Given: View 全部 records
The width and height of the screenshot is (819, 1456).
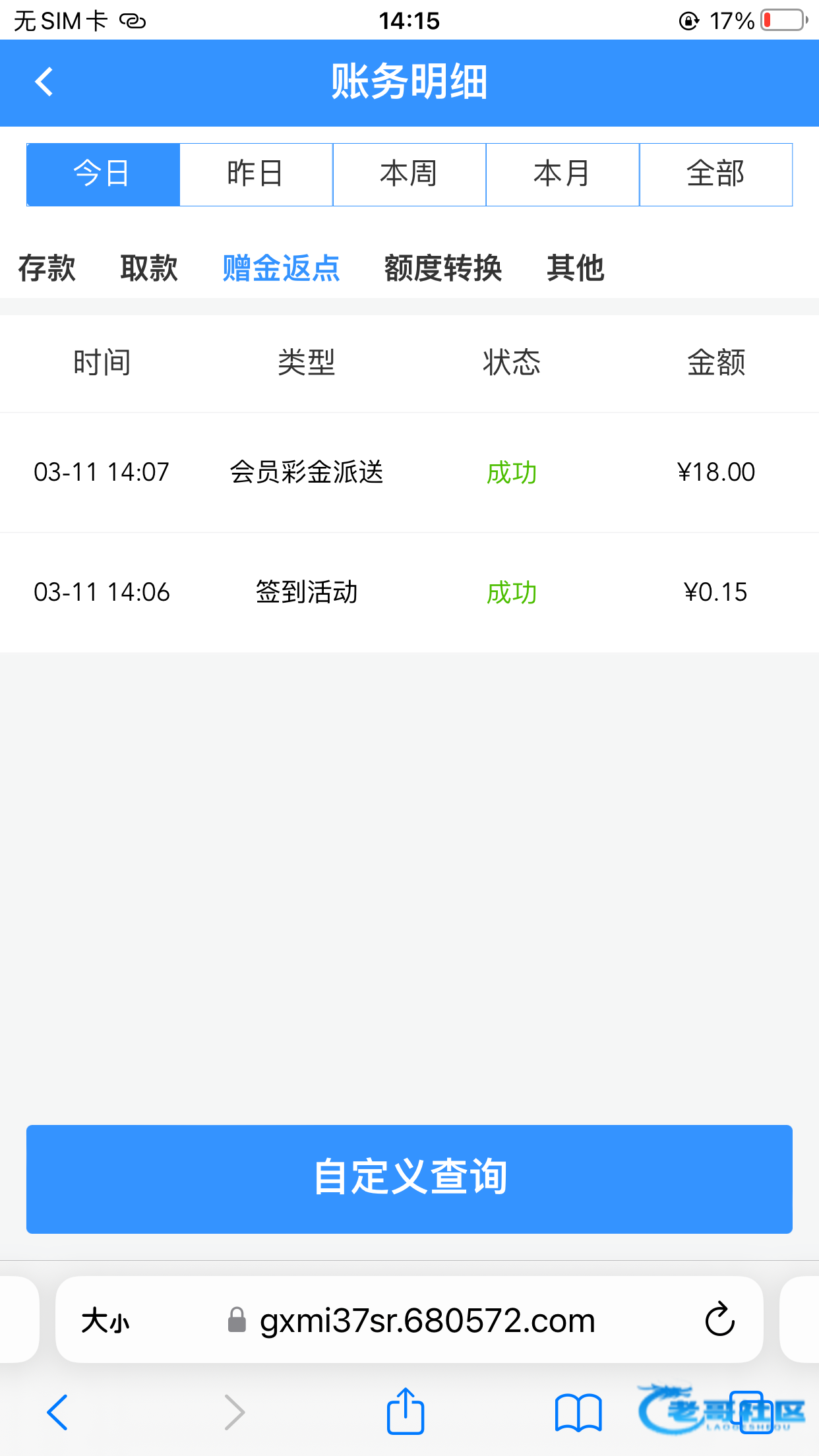Looking at the screenshot, I should click(715, 174).
